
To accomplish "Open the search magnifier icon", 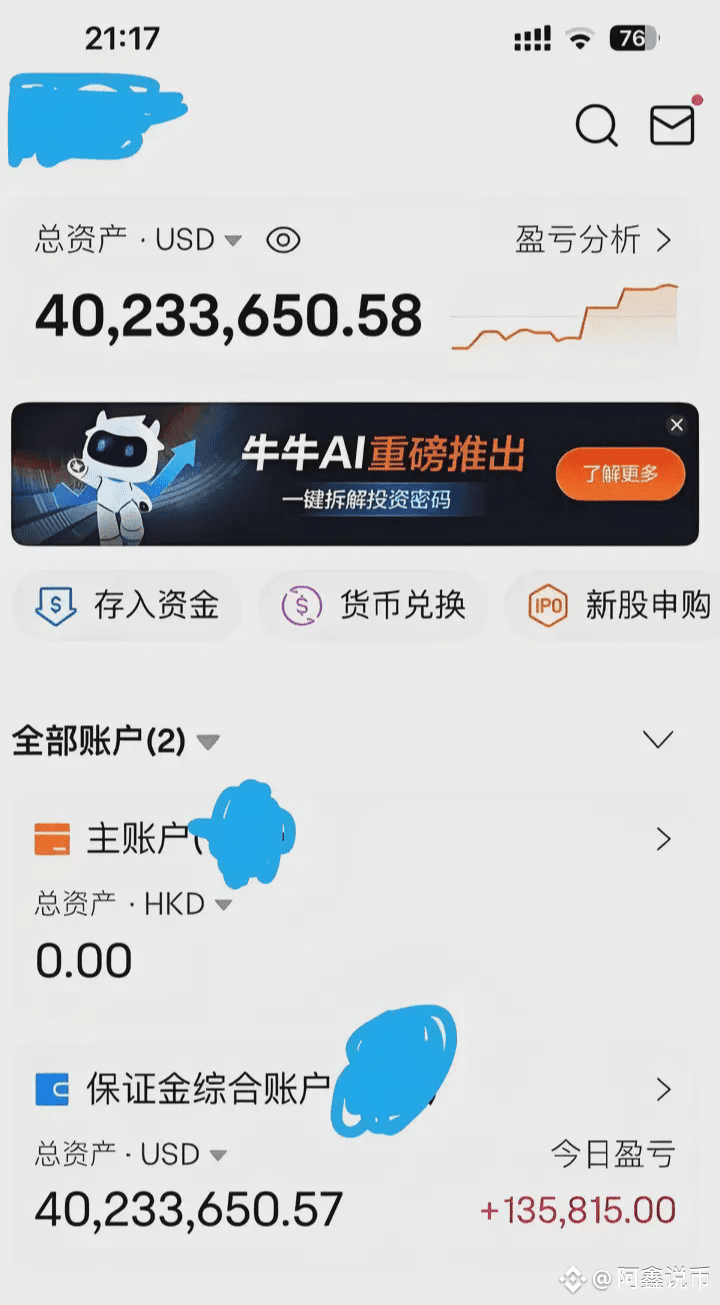I will (x=596, y=126).
